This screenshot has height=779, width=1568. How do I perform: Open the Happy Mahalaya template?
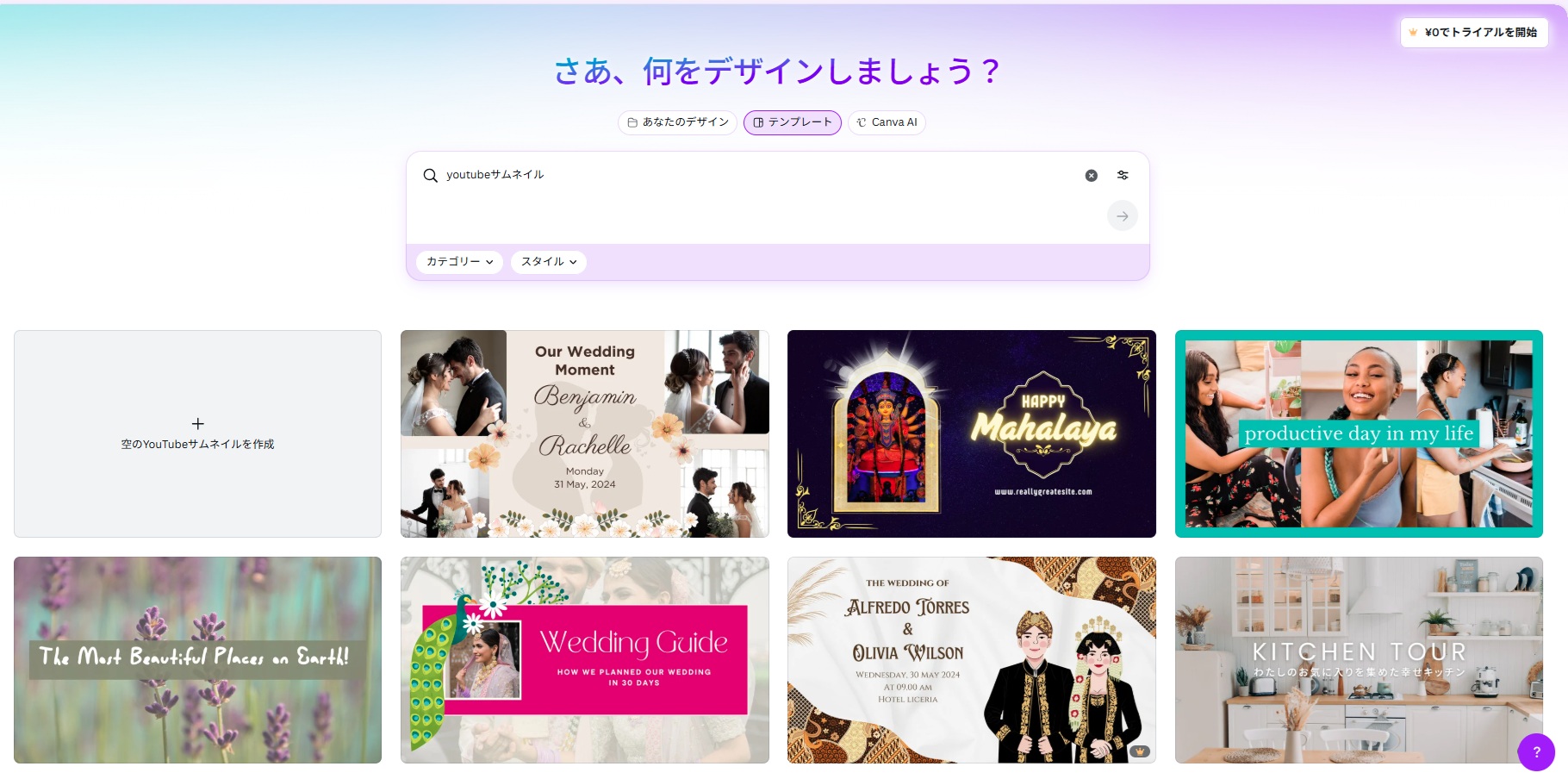(x=971, y=433)
